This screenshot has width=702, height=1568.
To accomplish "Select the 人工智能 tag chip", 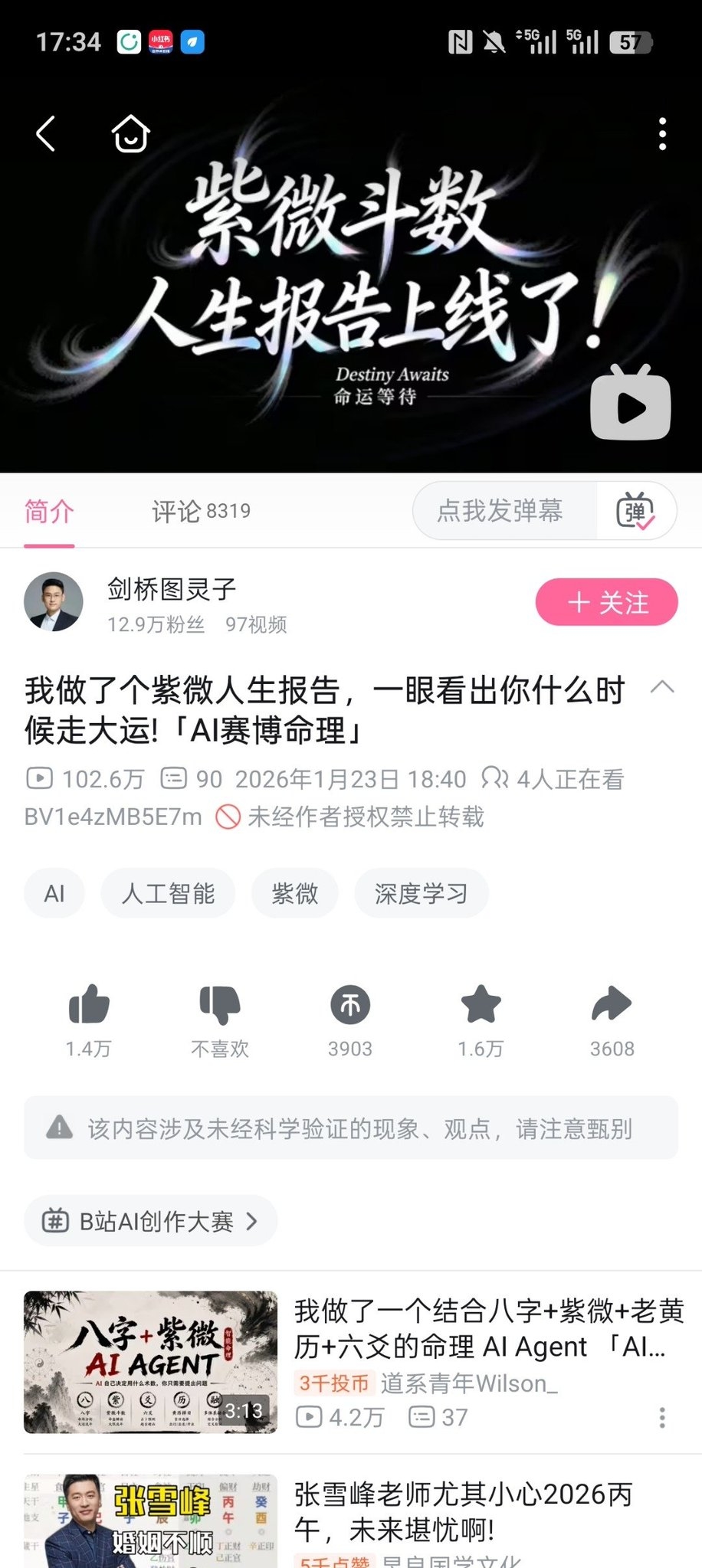I will pos(168,893).
